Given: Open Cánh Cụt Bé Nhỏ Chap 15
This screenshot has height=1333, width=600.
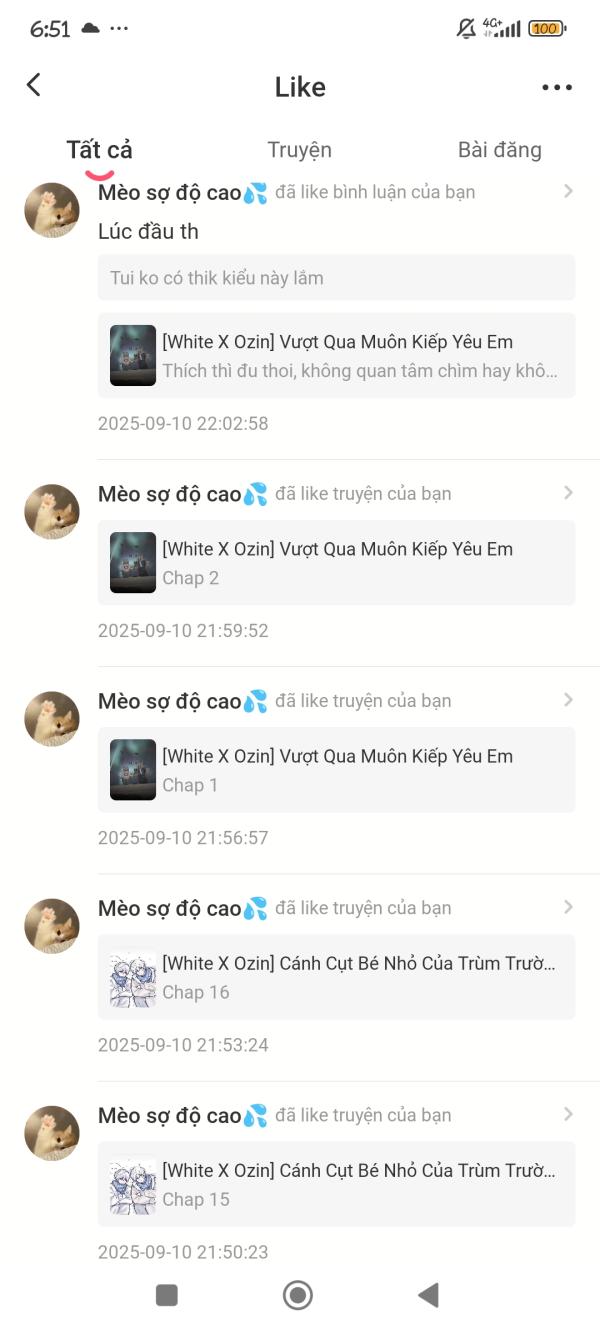Looking at the screenshot, I should (x=336, y=1184).
